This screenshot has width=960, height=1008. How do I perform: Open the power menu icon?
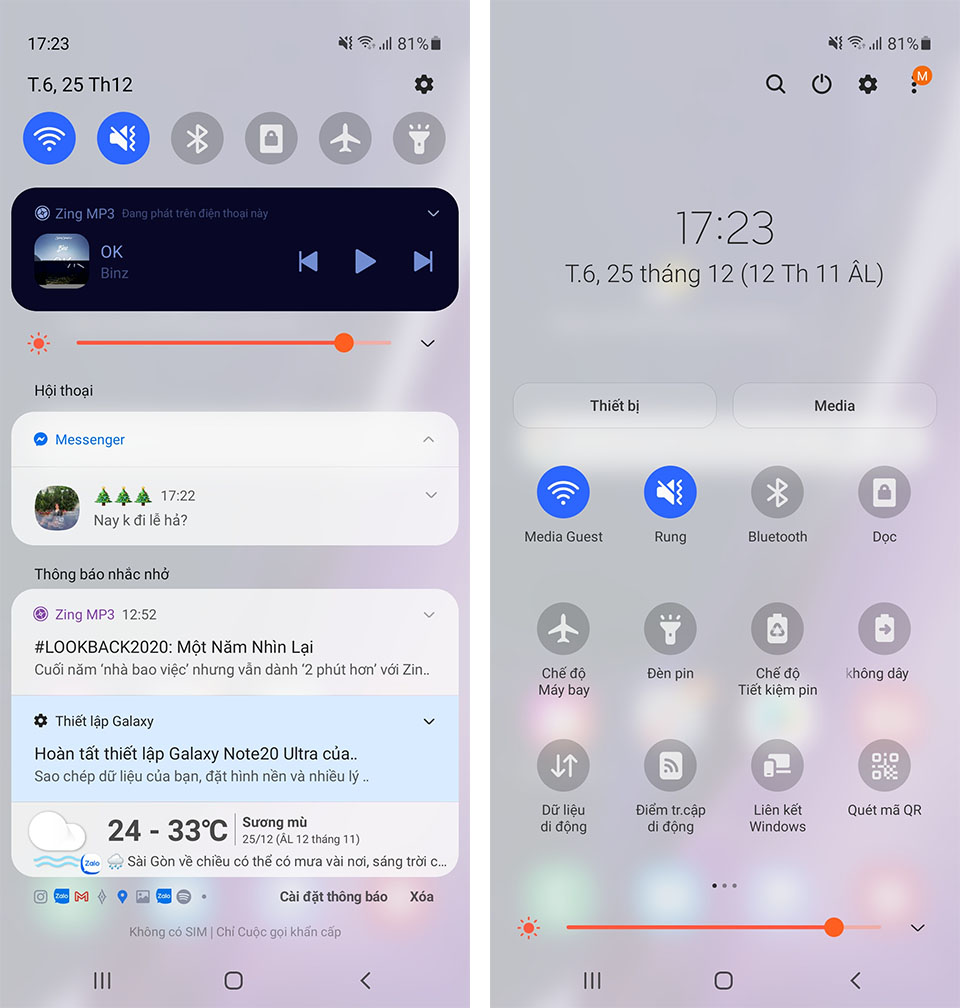821,84
